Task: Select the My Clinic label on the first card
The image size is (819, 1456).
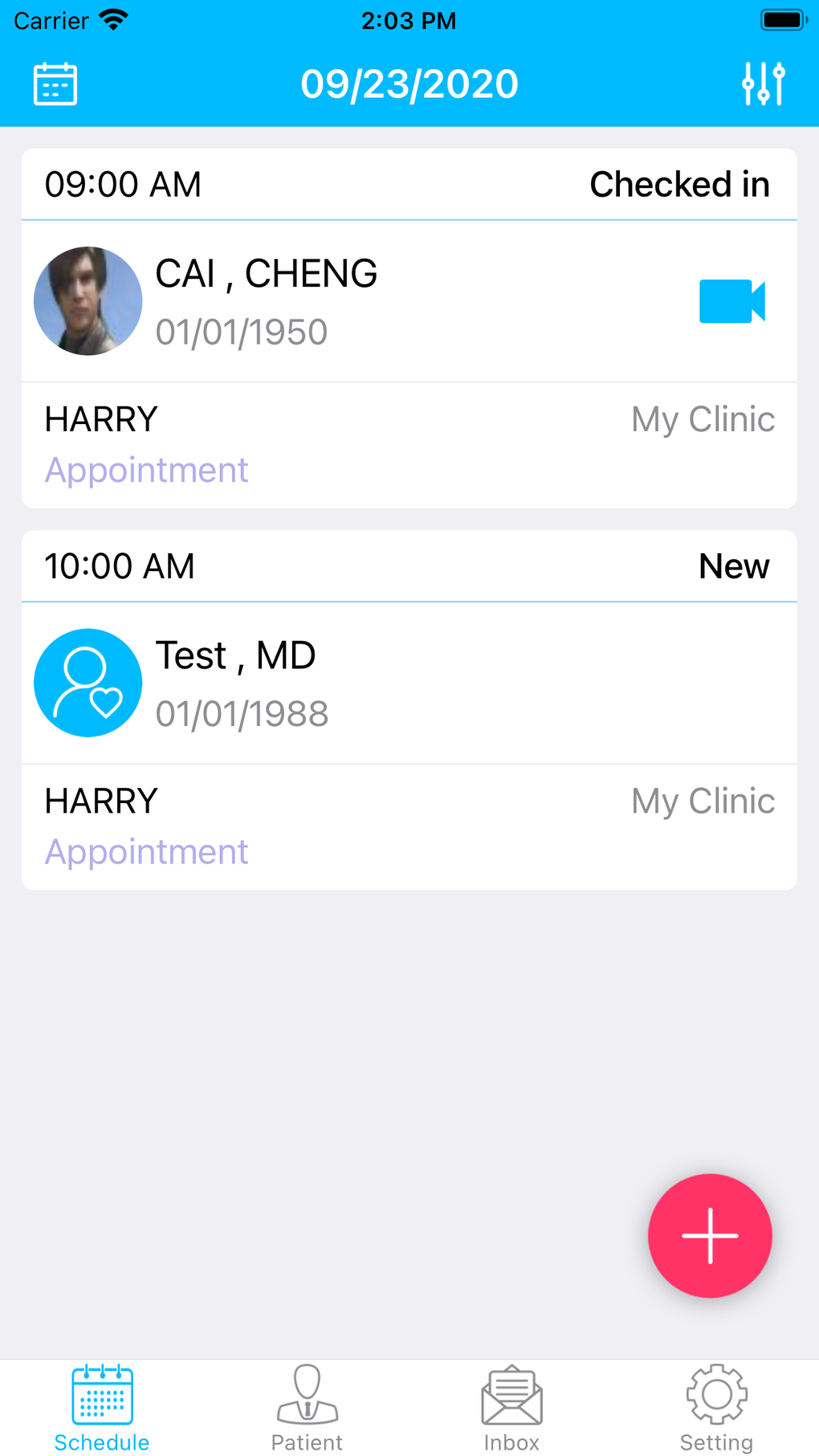Action: tap(703, 418)
